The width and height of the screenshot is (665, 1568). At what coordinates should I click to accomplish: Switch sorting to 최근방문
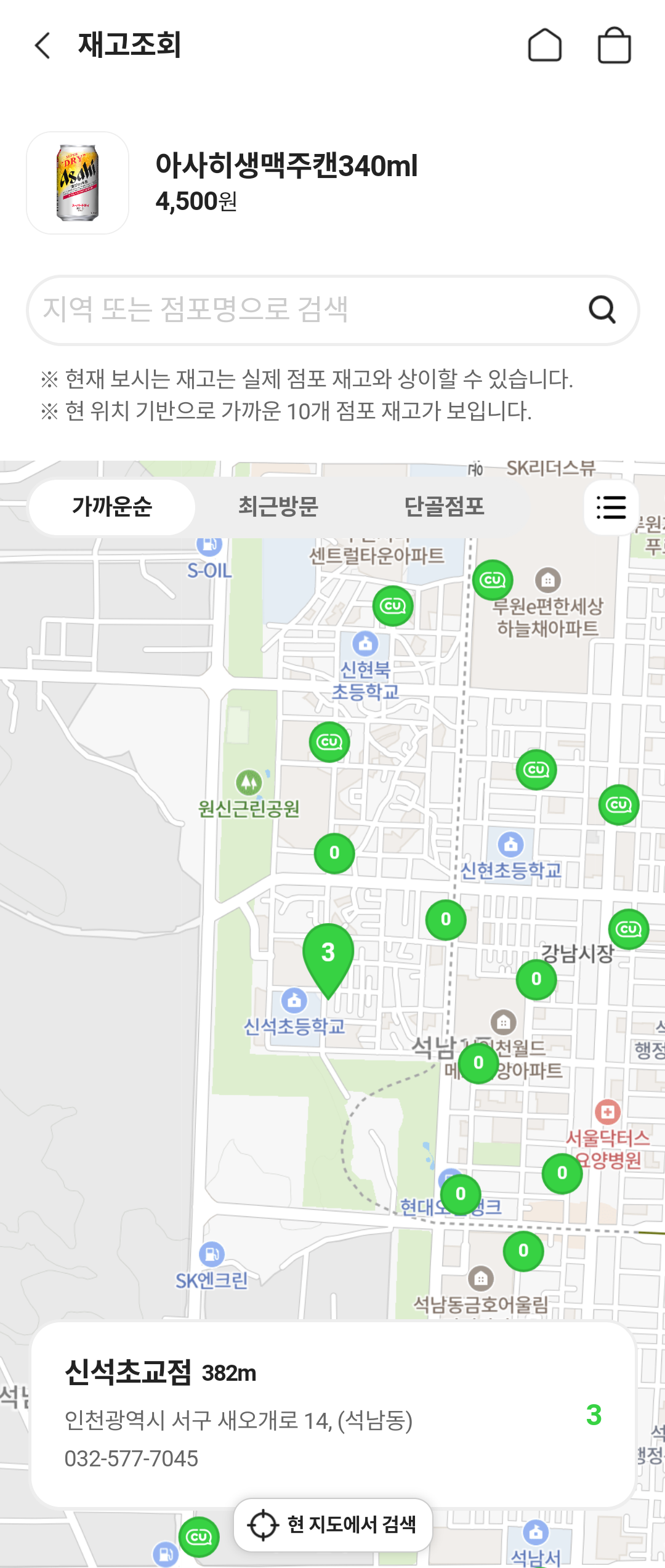pyautogui.click(x=281, y=506)
